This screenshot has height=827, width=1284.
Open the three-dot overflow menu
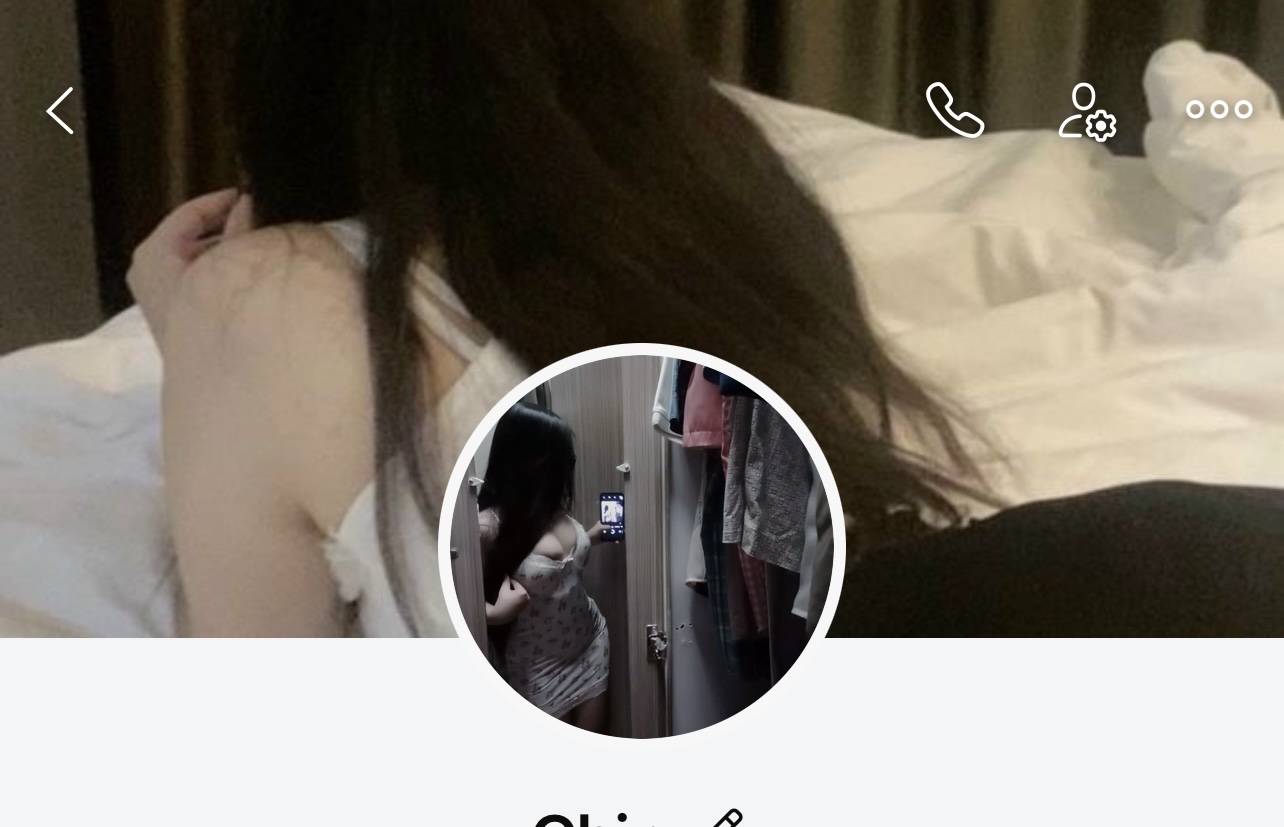tap(1219, 110)
